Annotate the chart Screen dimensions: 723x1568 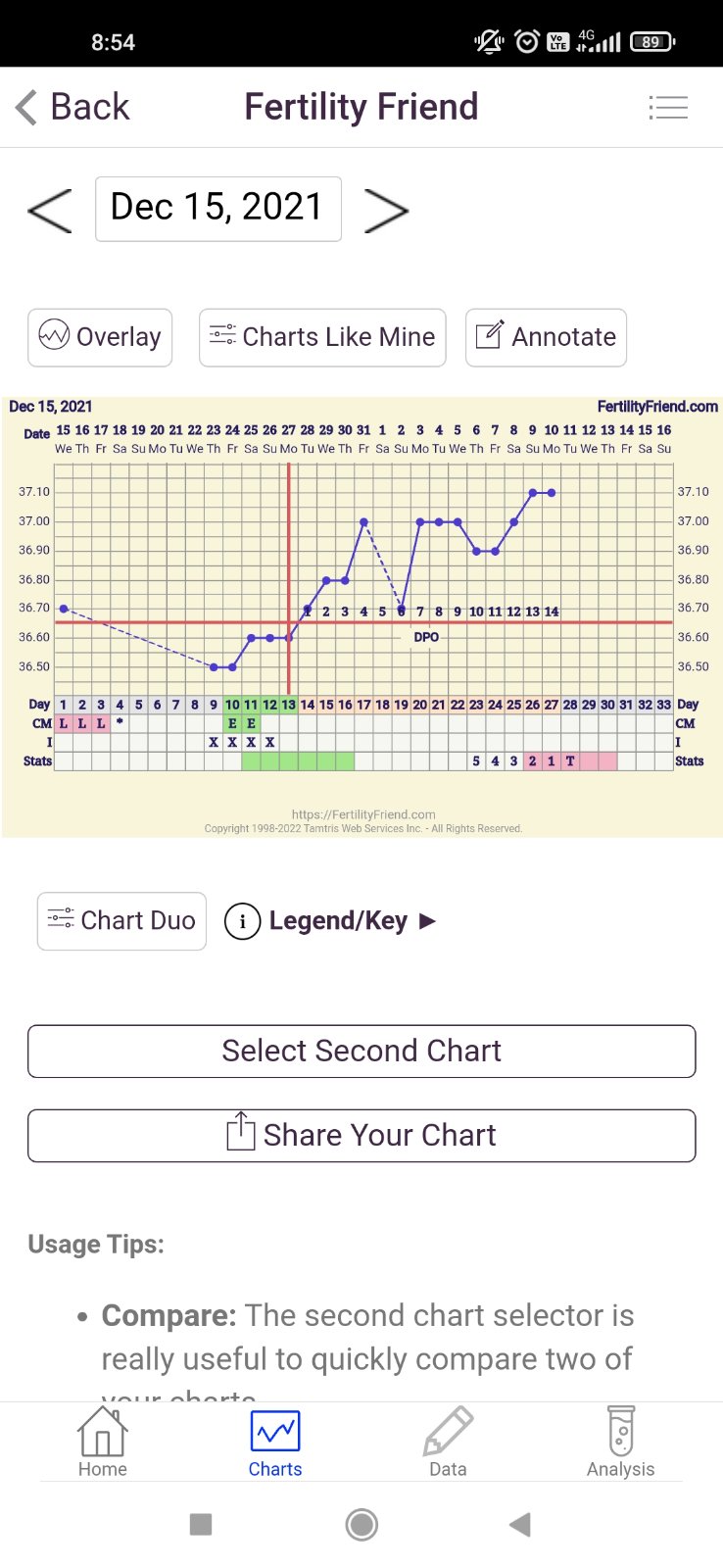546,337
